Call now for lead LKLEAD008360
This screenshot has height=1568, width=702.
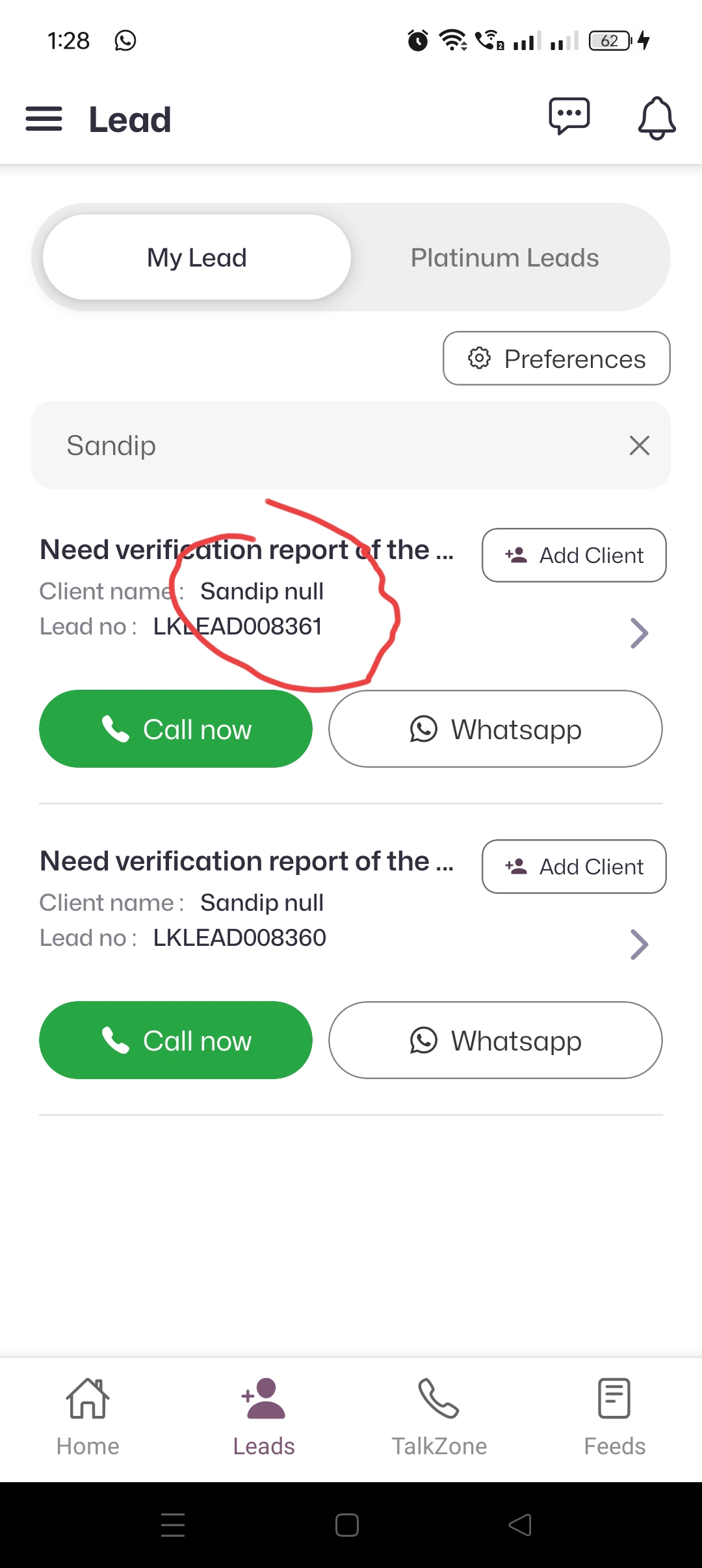pos(175,1040)
